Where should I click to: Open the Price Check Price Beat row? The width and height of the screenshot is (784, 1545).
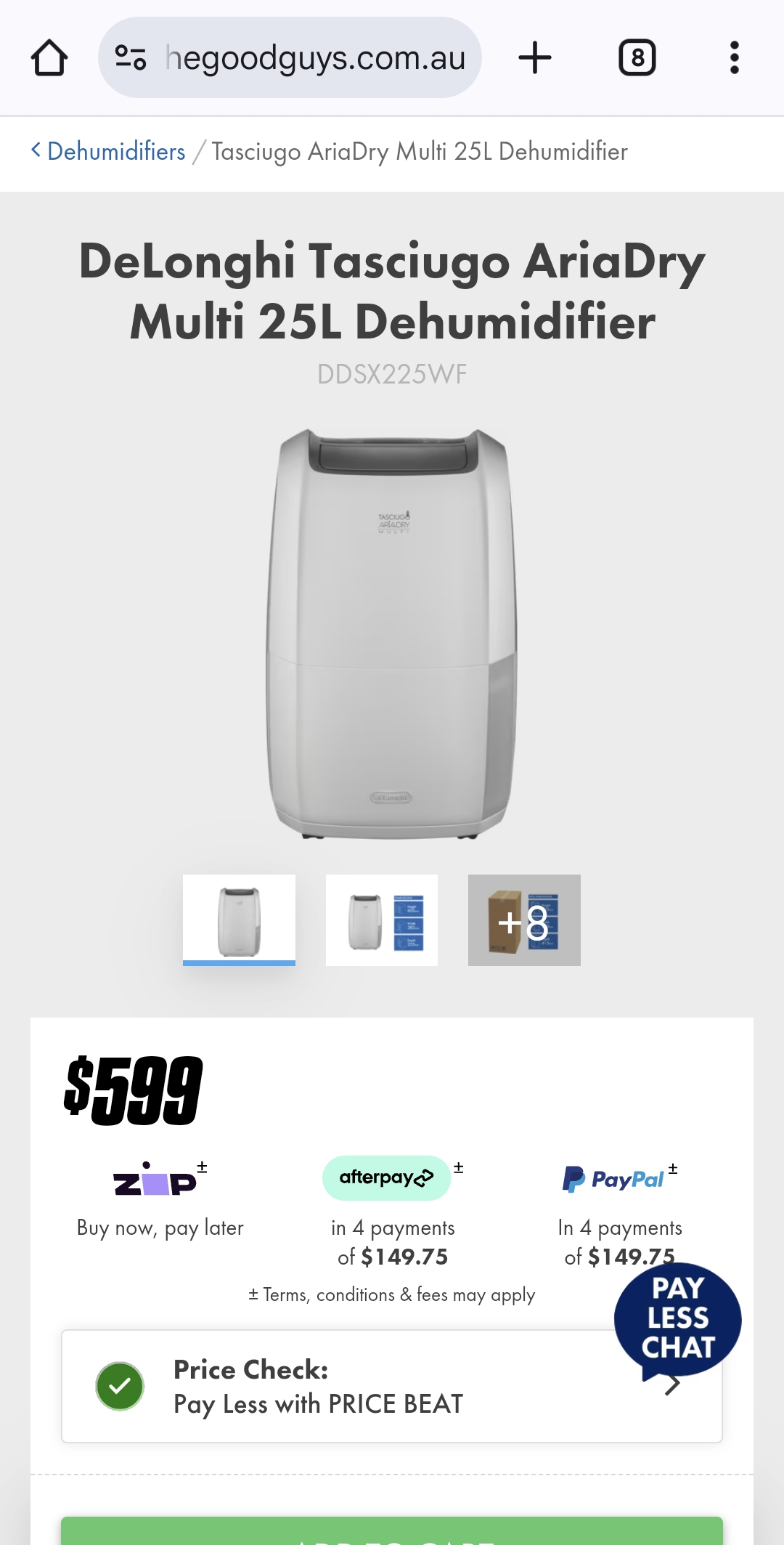[x=392, y=1386]
